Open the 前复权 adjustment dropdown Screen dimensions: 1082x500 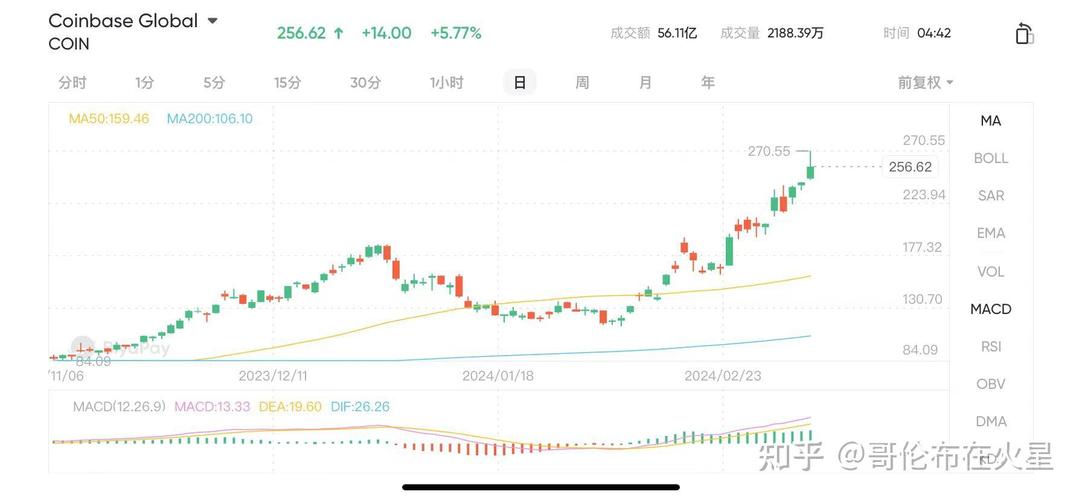(925, 83)
